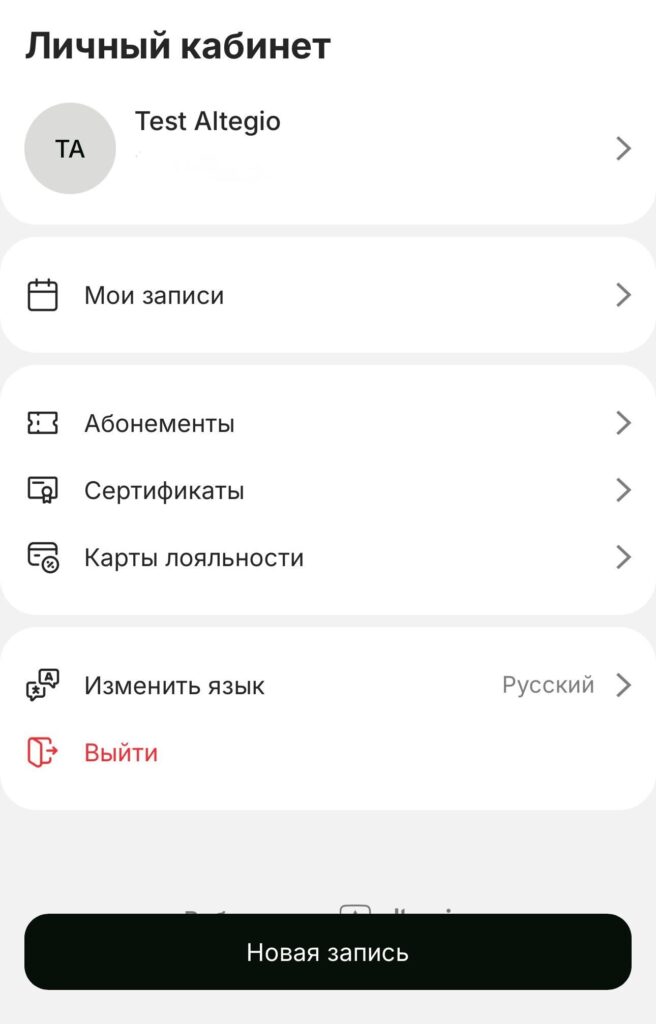Open the Test Altegio profile details
This screenshot has height=1024, width=656.
coord(327,149)
